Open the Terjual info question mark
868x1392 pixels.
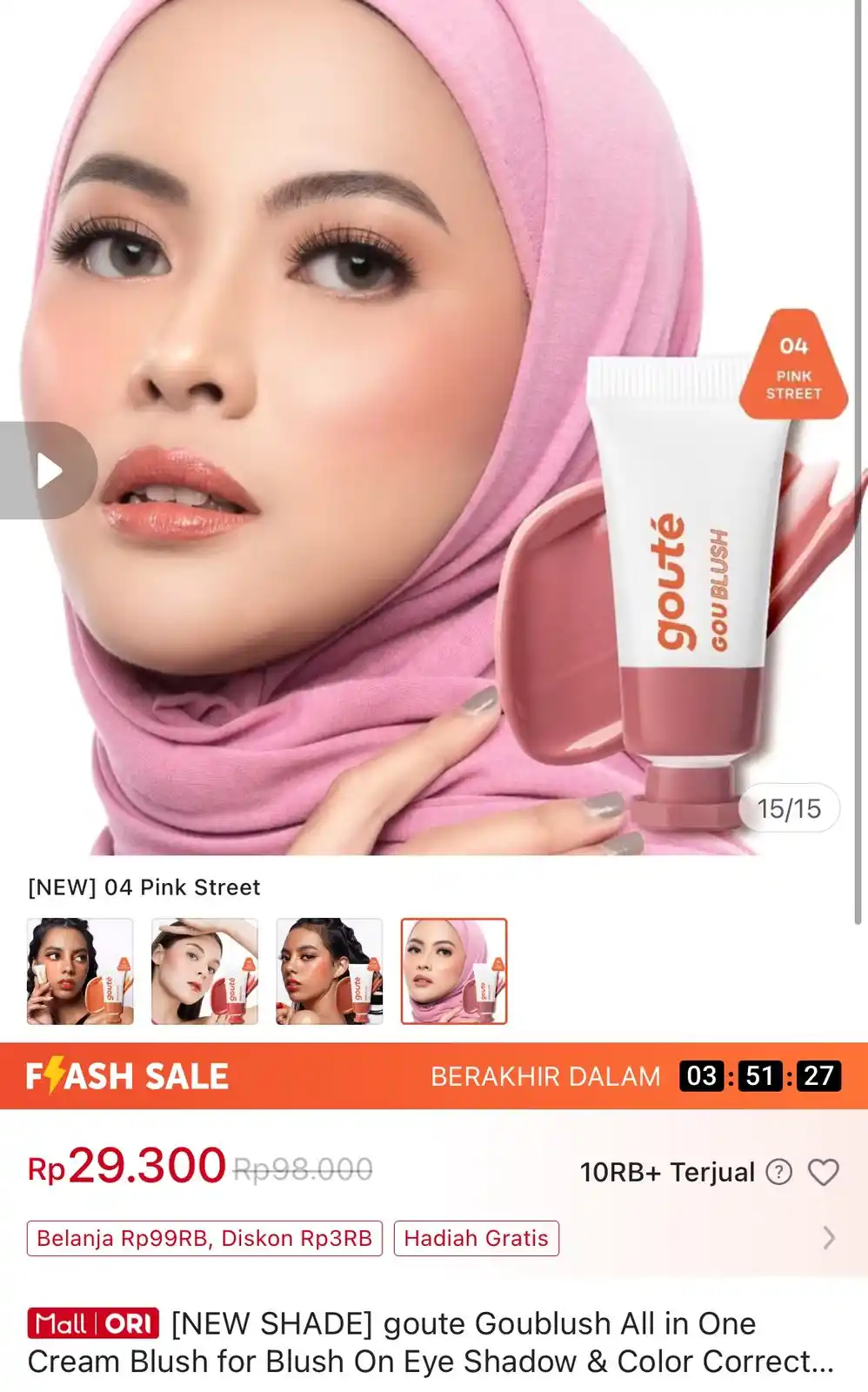tap(778, 1172)
